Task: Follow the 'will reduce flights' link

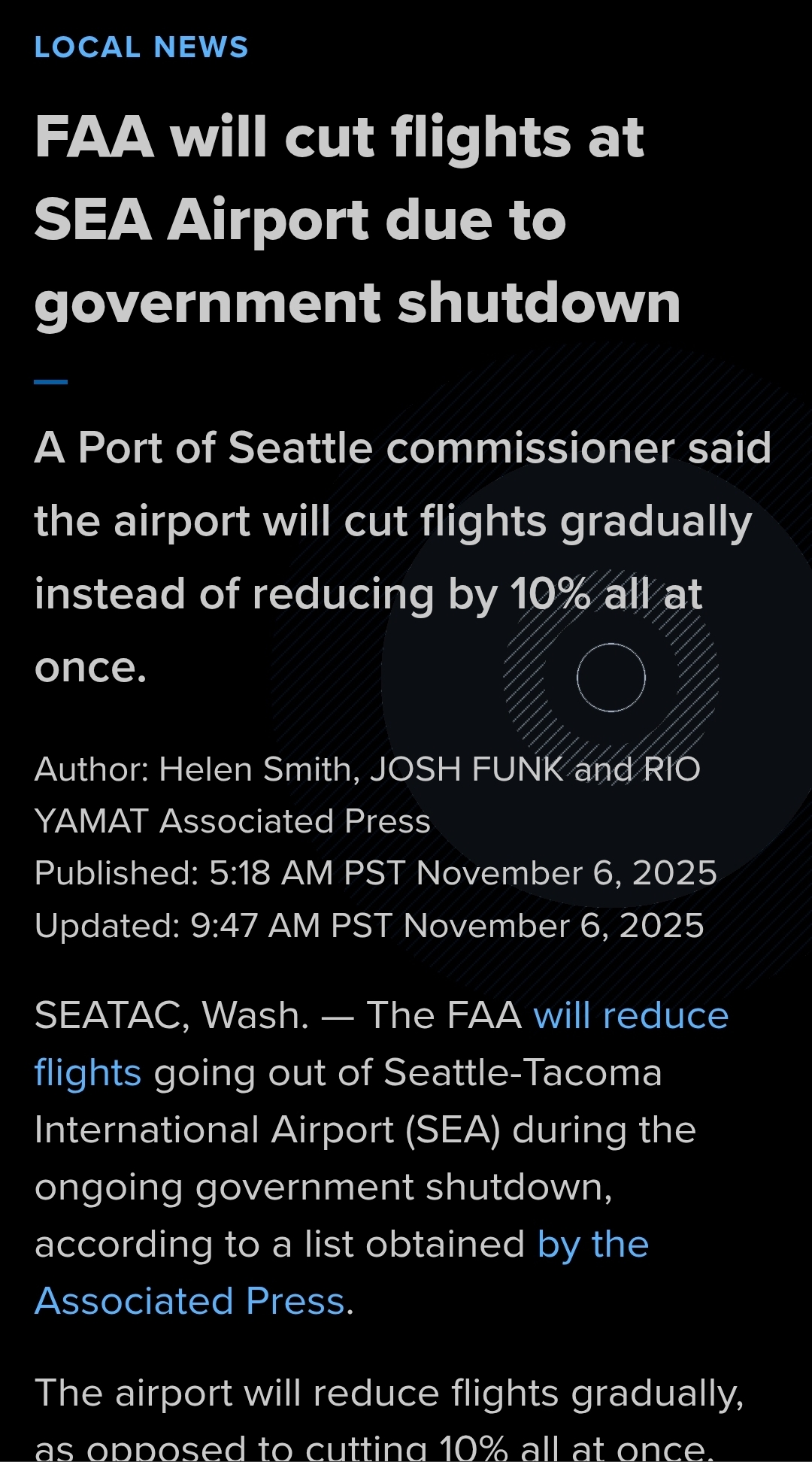Action: [x=630, y=1015]
